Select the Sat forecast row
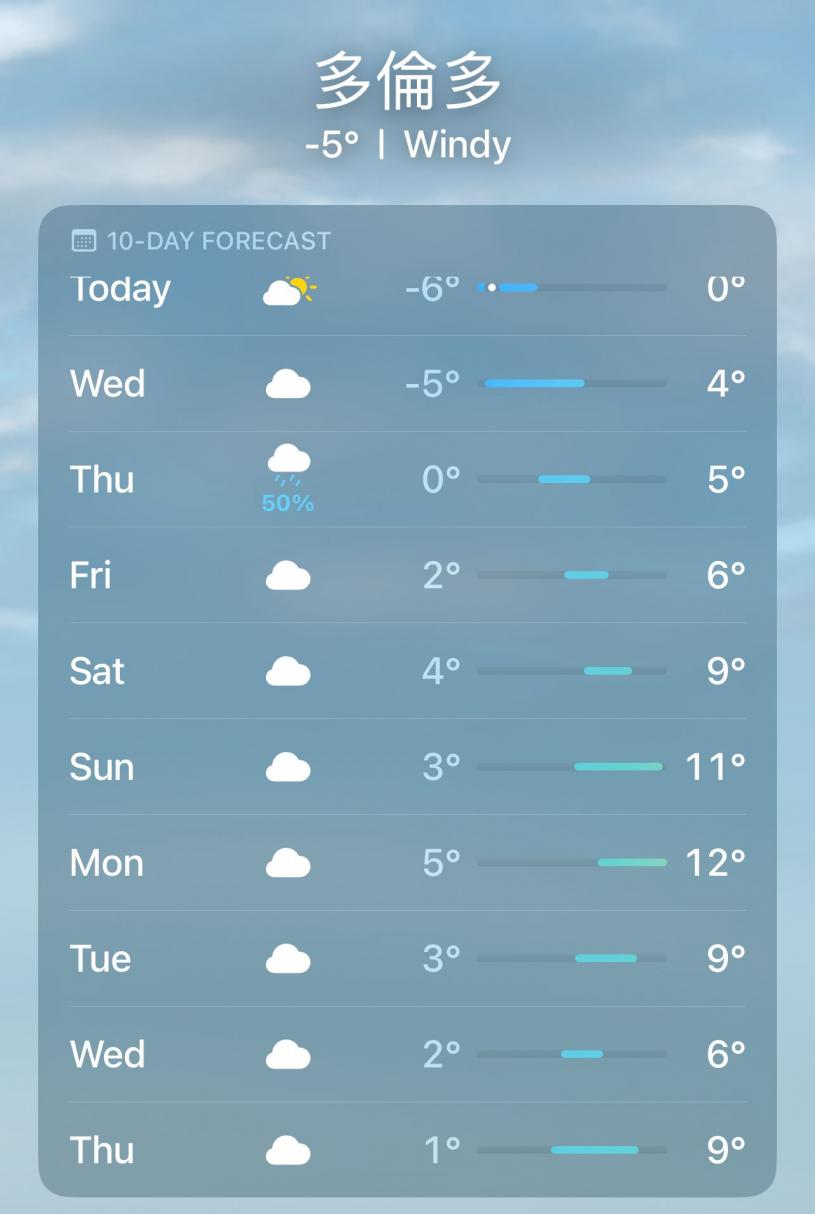The image size is (815, 1214). click(x=407, y=671)
